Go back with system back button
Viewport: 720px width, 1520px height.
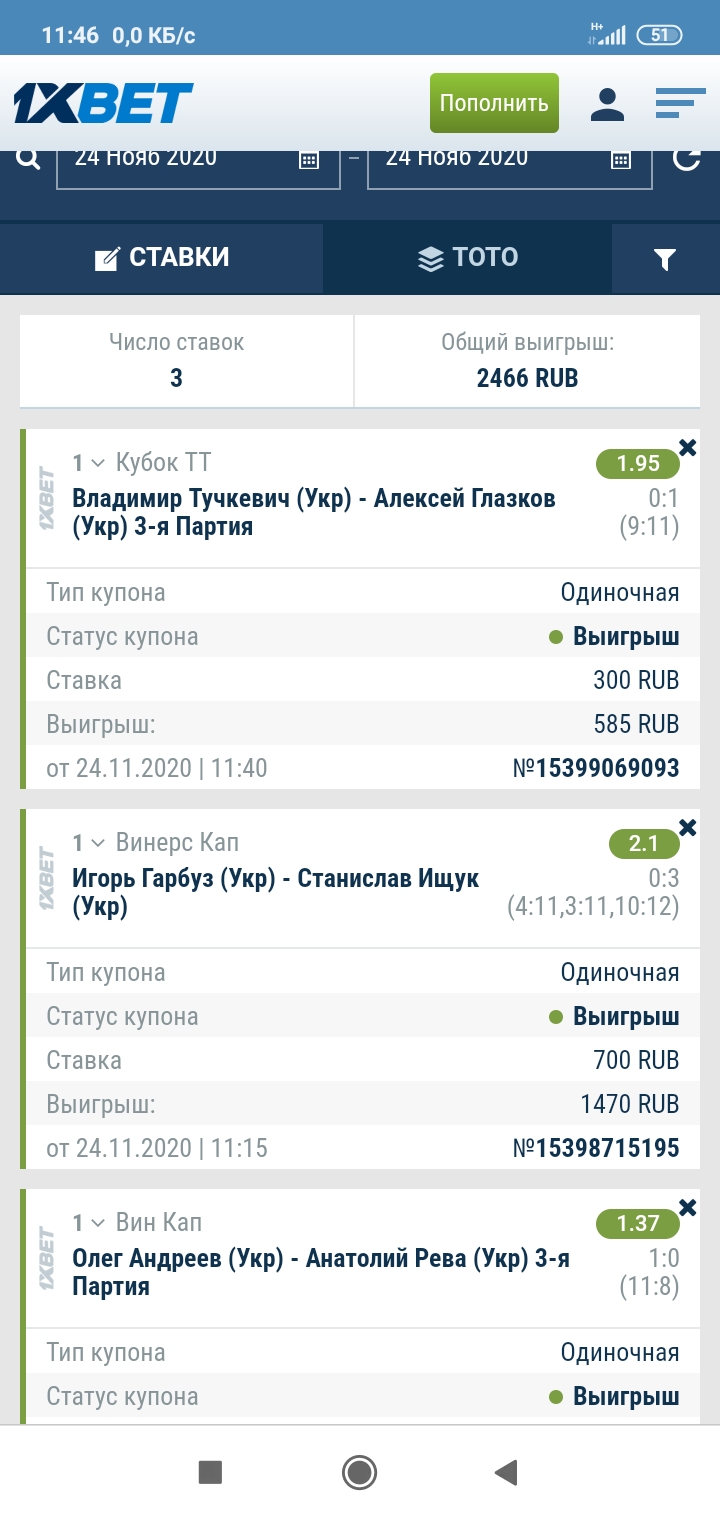[506, 1472]
